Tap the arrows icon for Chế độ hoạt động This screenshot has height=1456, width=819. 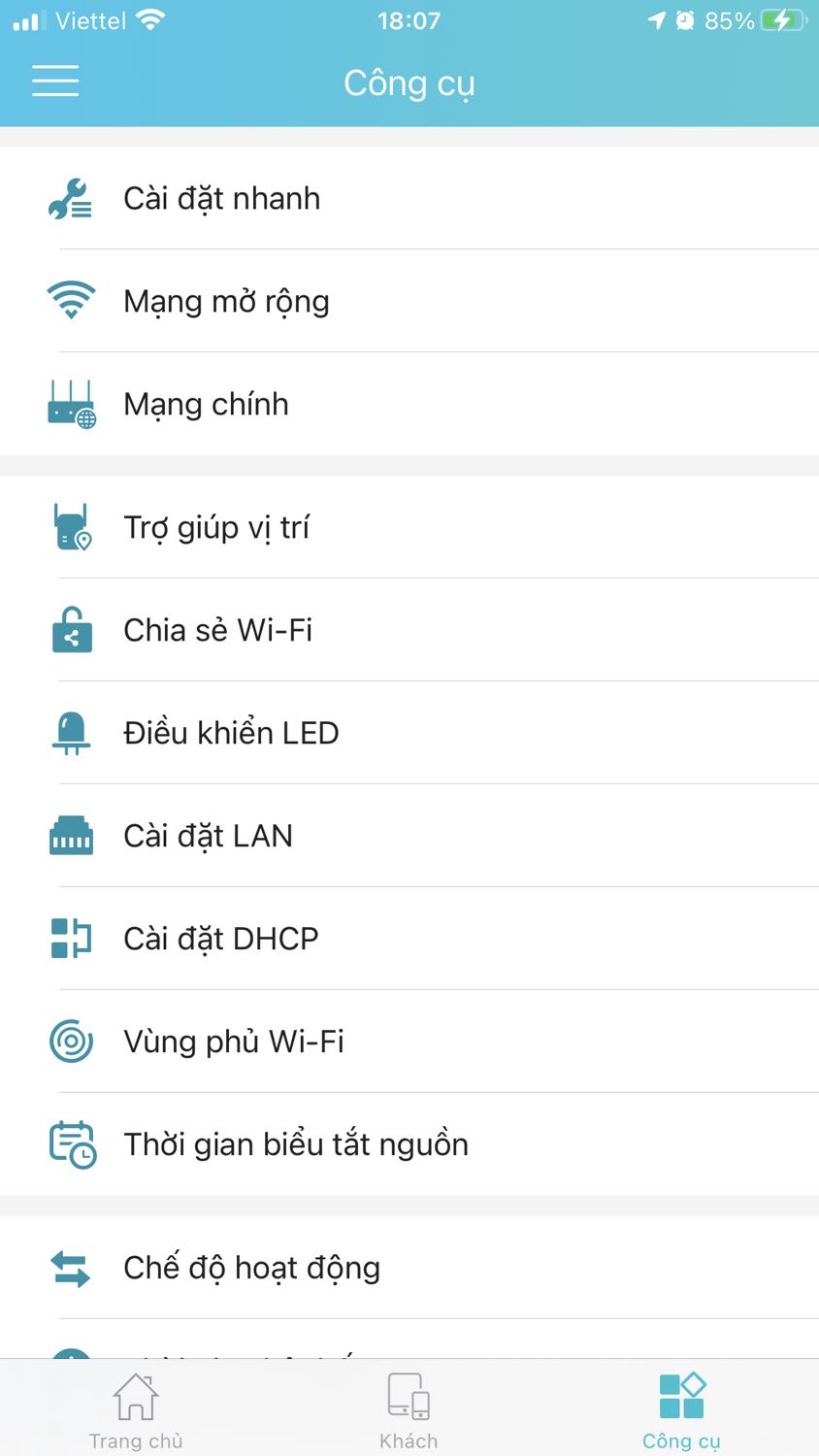click(x=69, y=1267)
